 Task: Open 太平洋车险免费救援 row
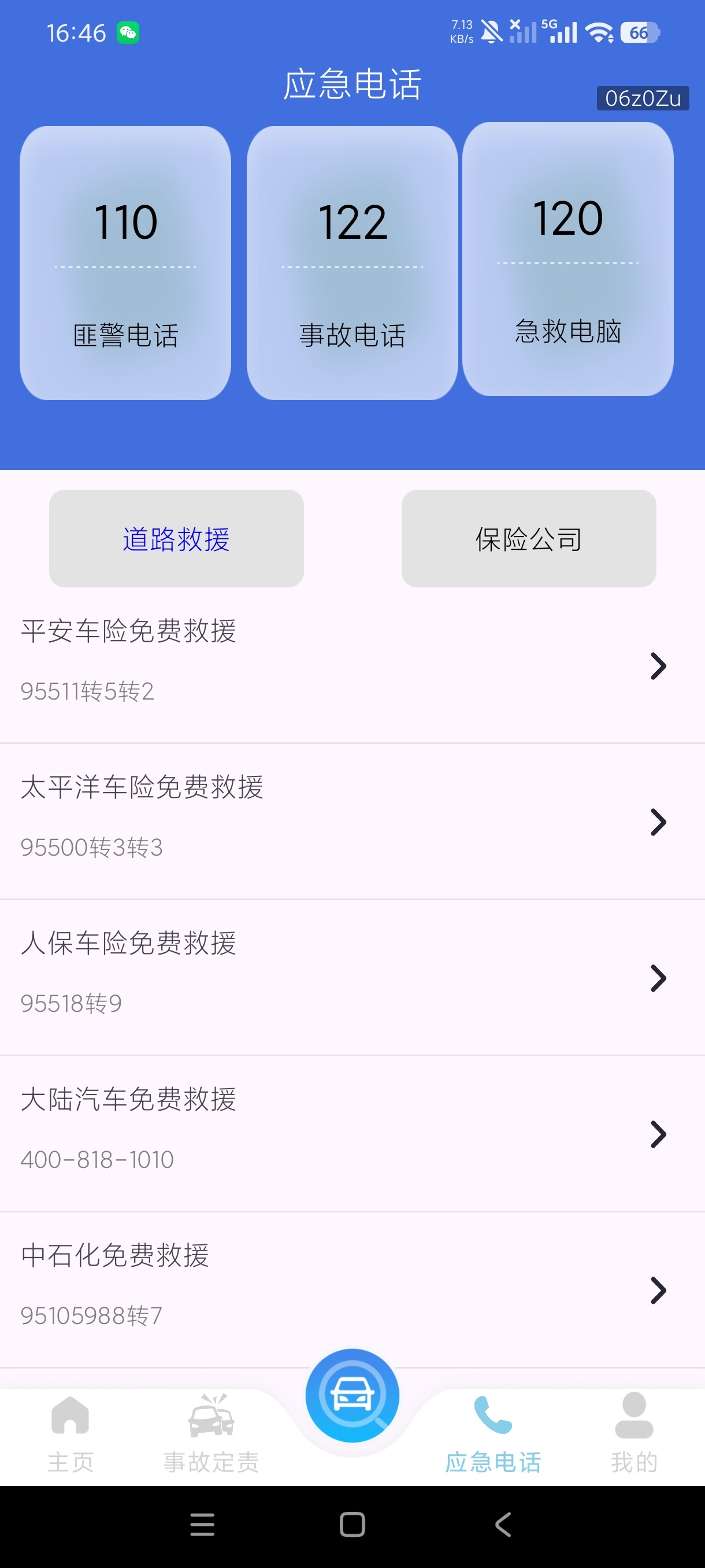(x=352, y=821)
